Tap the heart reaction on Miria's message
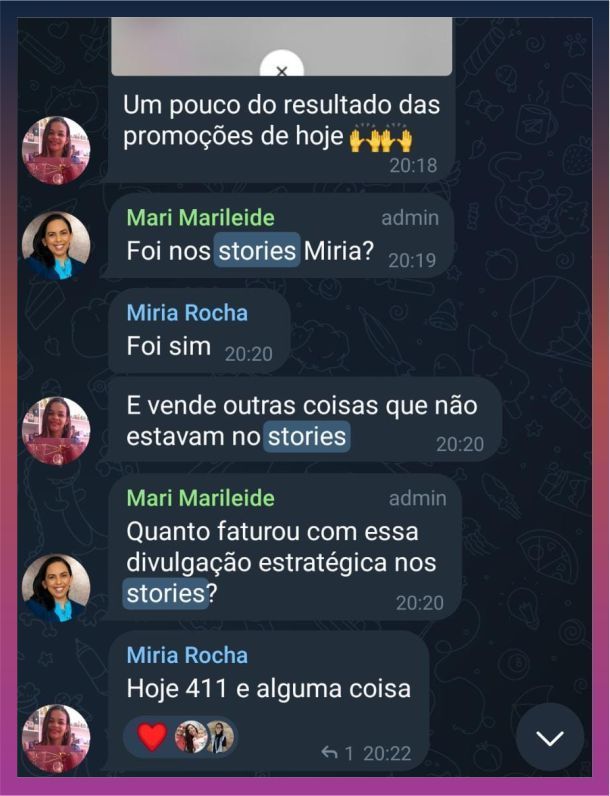The width and height of the screenshot is (610, 796). coord(151,737)
